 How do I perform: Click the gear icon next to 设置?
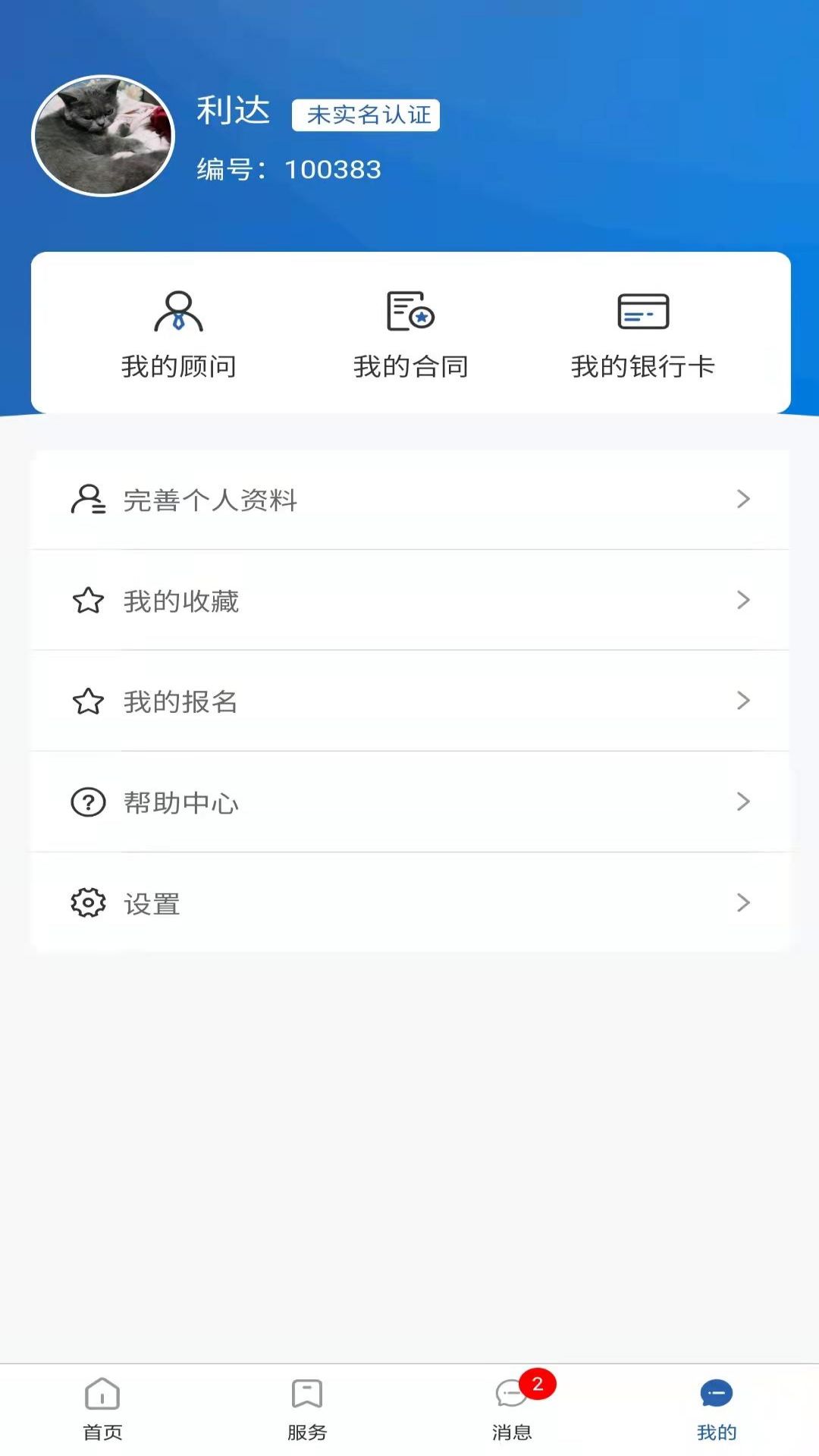[x=88, y=902]
